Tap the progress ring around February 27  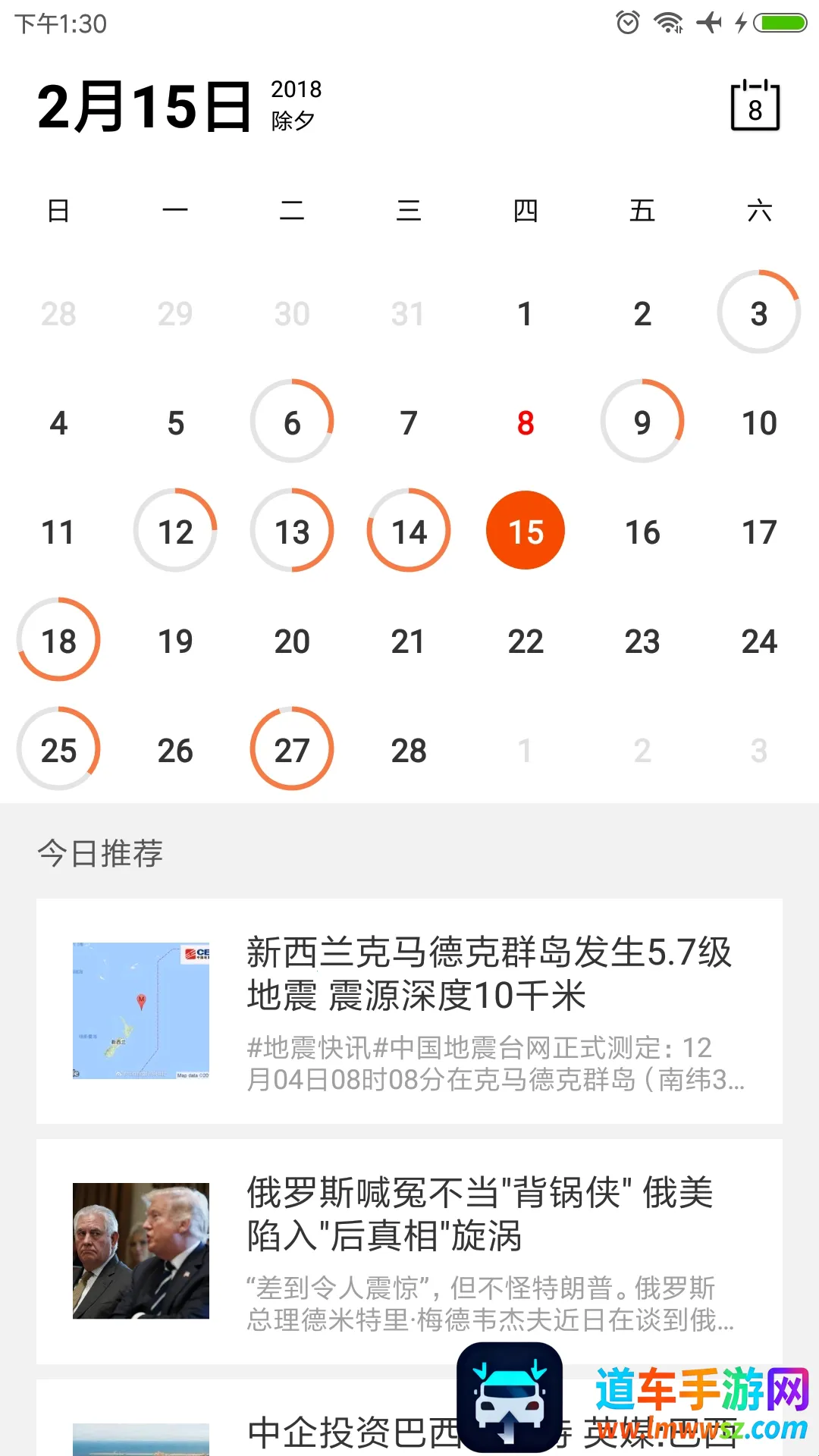pos(292,749)
